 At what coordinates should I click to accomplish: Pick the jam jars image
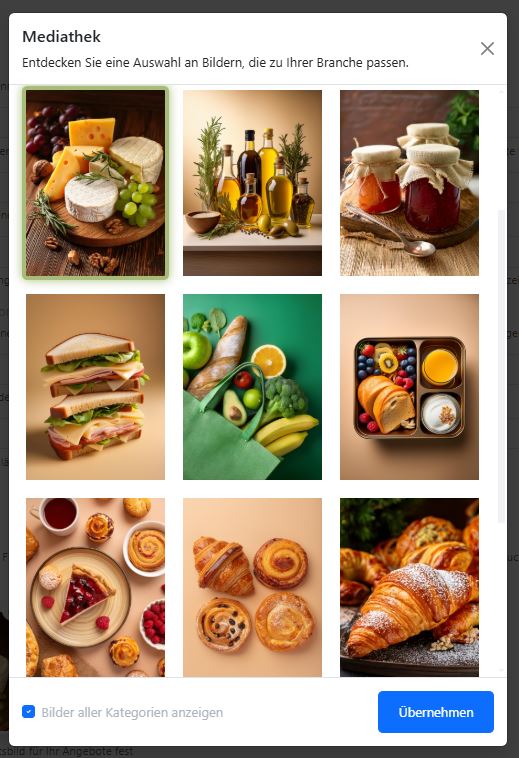coord(409,183)
